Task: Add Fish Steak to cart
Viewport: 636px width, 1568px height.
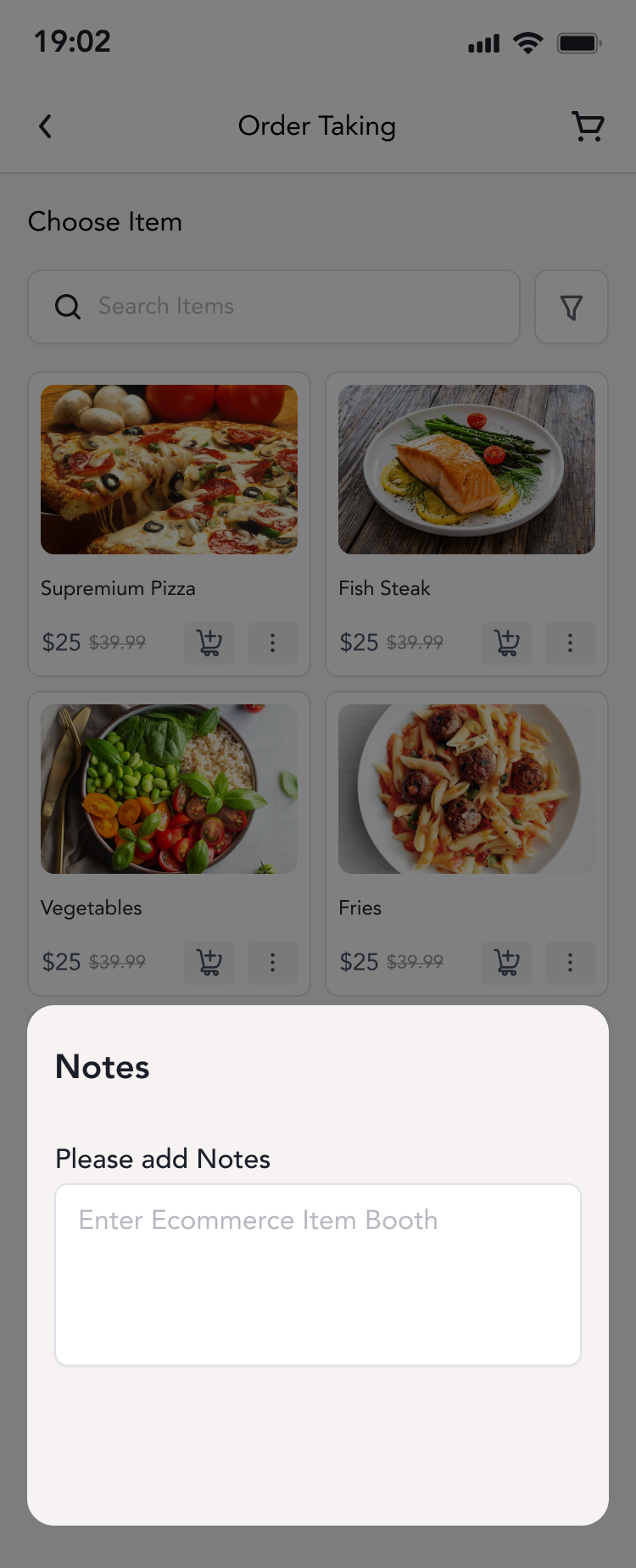Action: coord(507,642)
